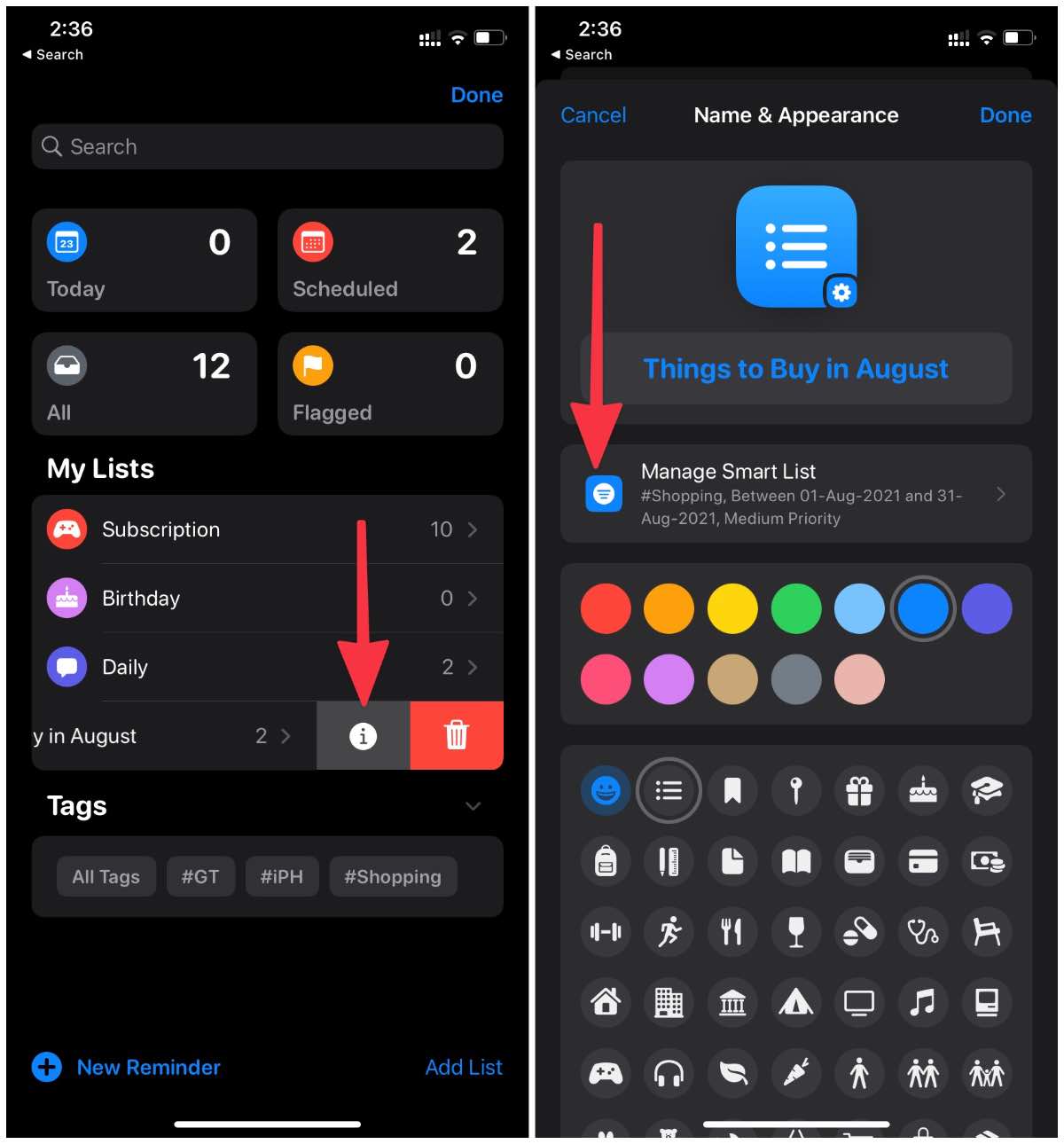Edit the list name Things to Buy in August
The height and width of the screenshot is (1144, 1064).
(x=795, y=369)
